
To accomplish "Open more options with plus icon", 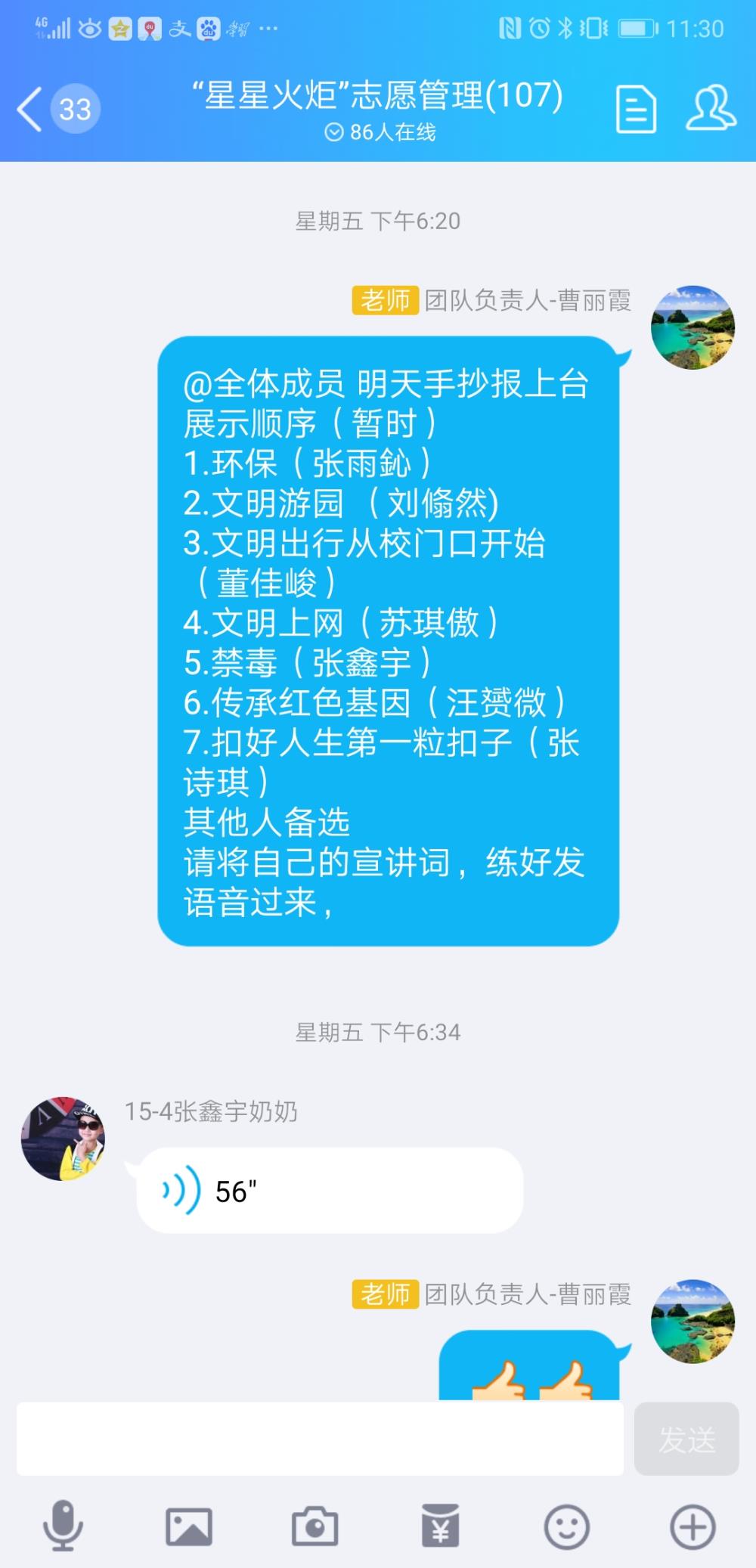I will coord(692,1526).
